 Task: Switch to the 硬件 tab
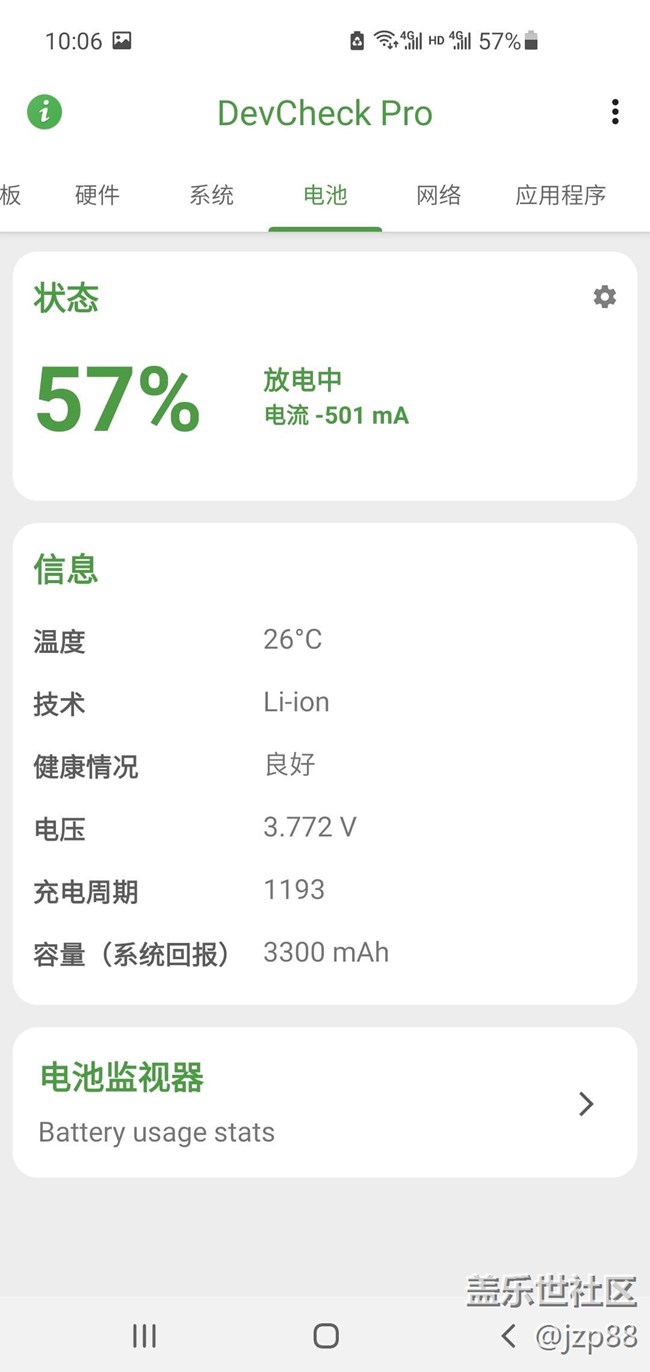97,195
